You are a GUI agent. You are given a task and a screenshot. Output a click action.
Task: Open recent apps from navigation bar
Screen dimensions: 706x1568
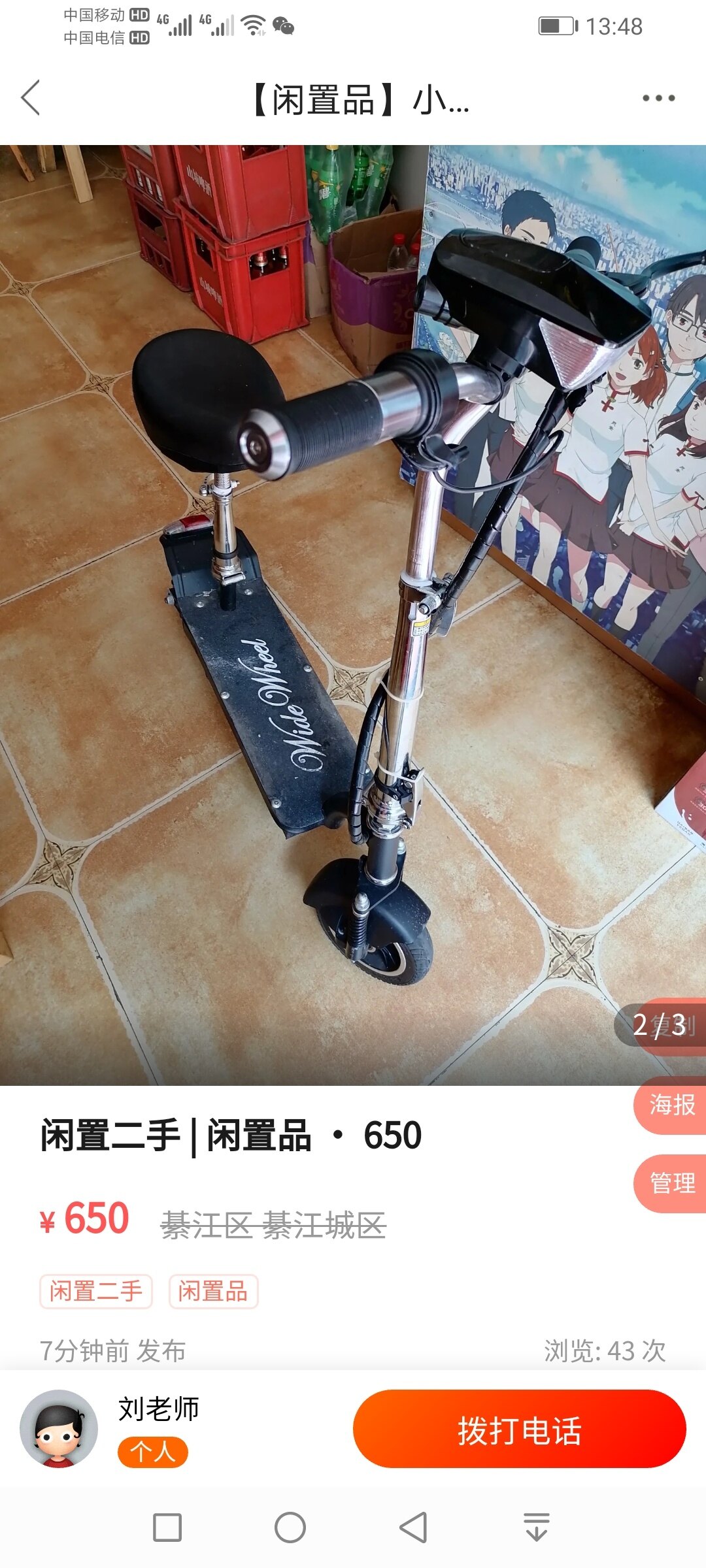[x=167, y=1527]
